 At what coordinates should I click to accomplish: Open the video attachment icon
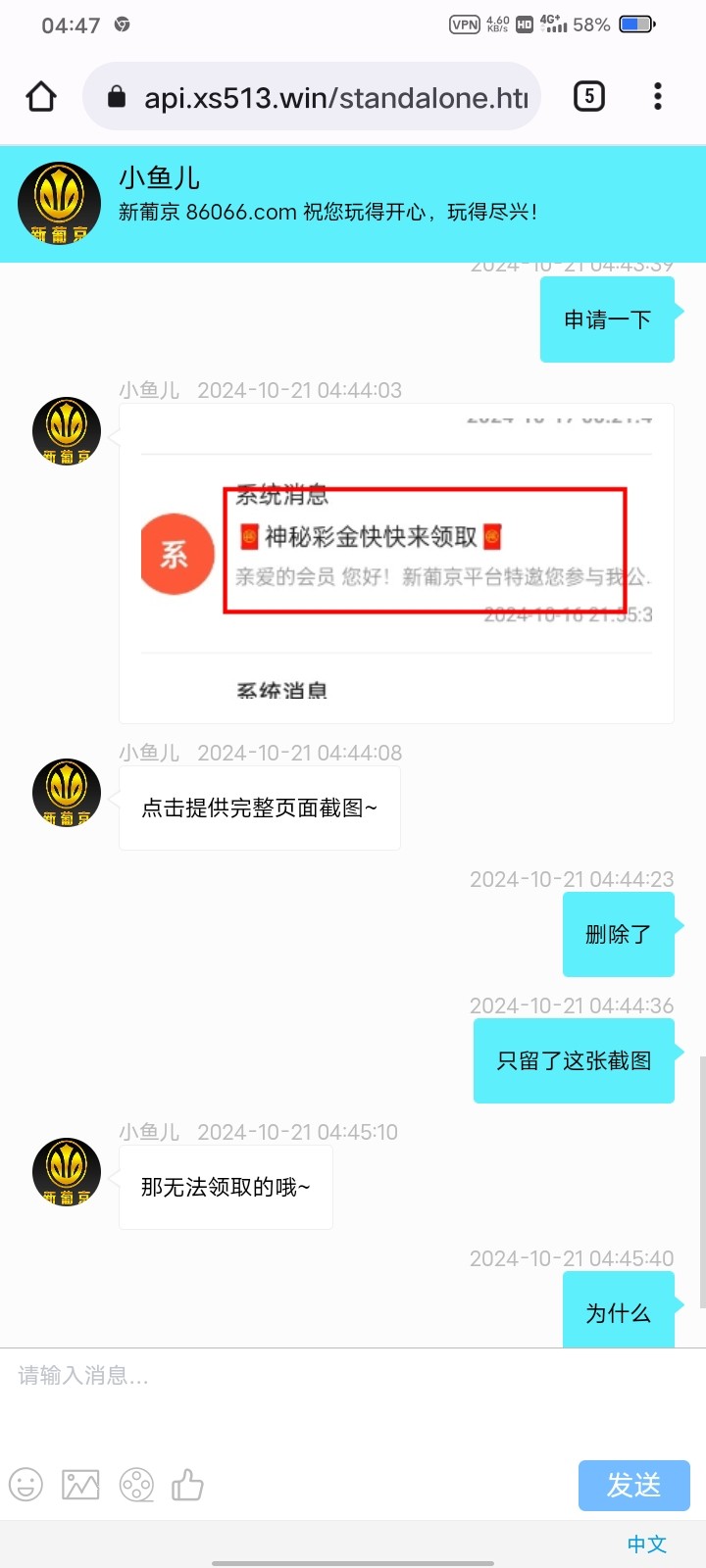pos(136,1485)
